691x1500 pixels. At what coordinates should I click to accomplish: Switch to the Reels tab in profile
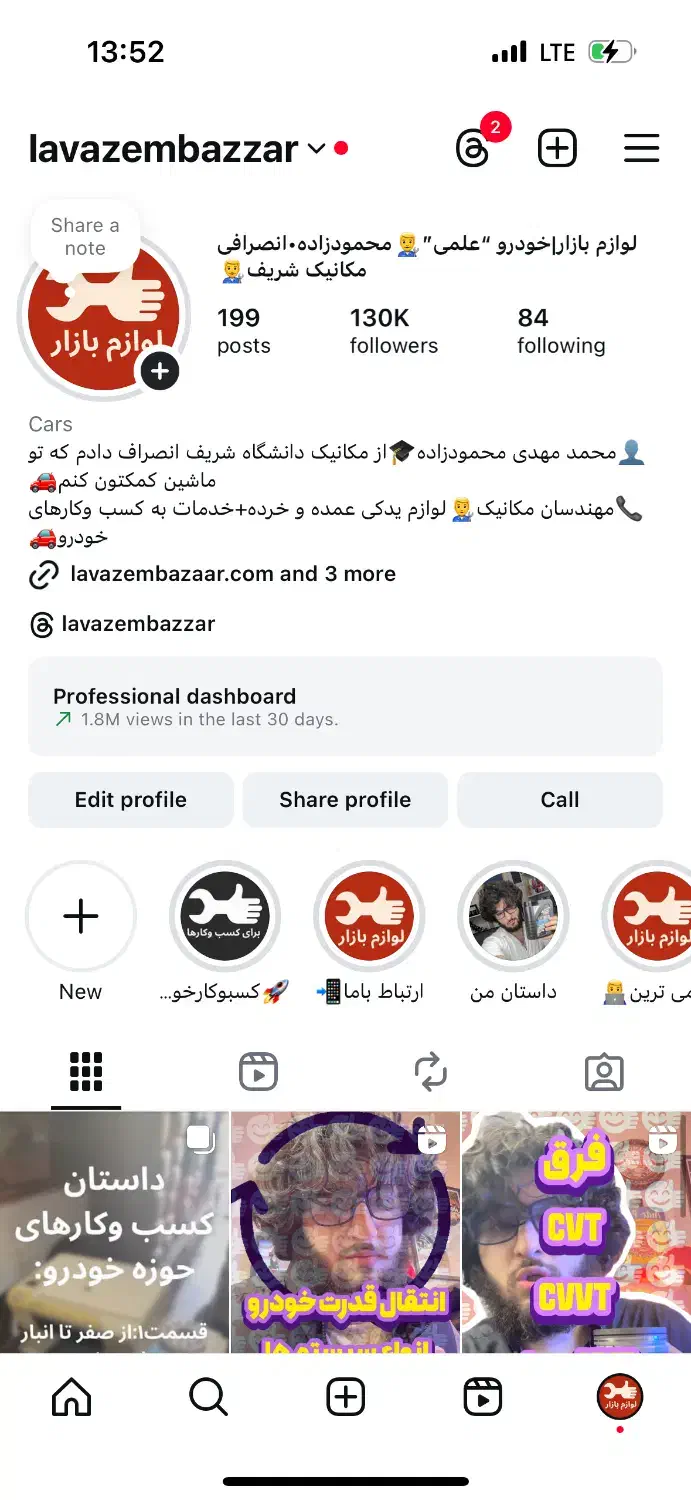[258, 1073]
